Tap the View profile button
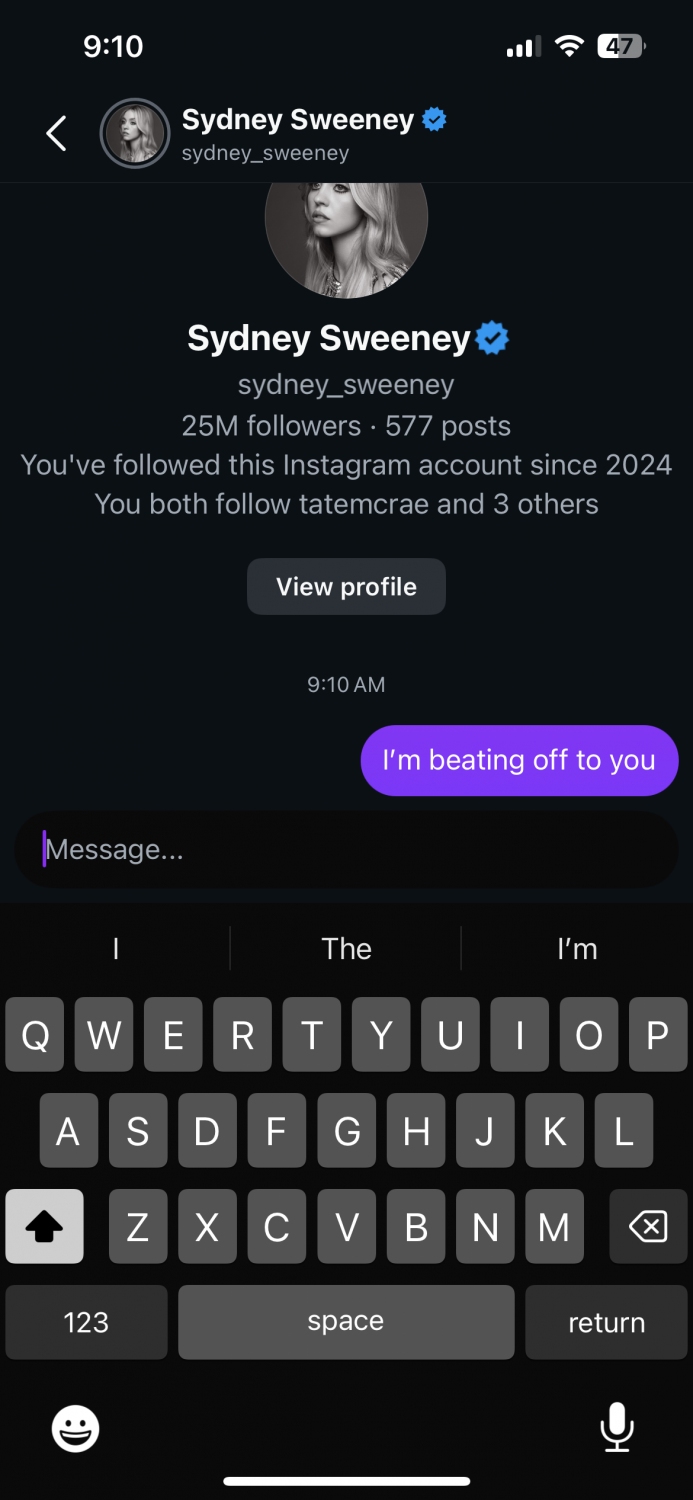 346,587
